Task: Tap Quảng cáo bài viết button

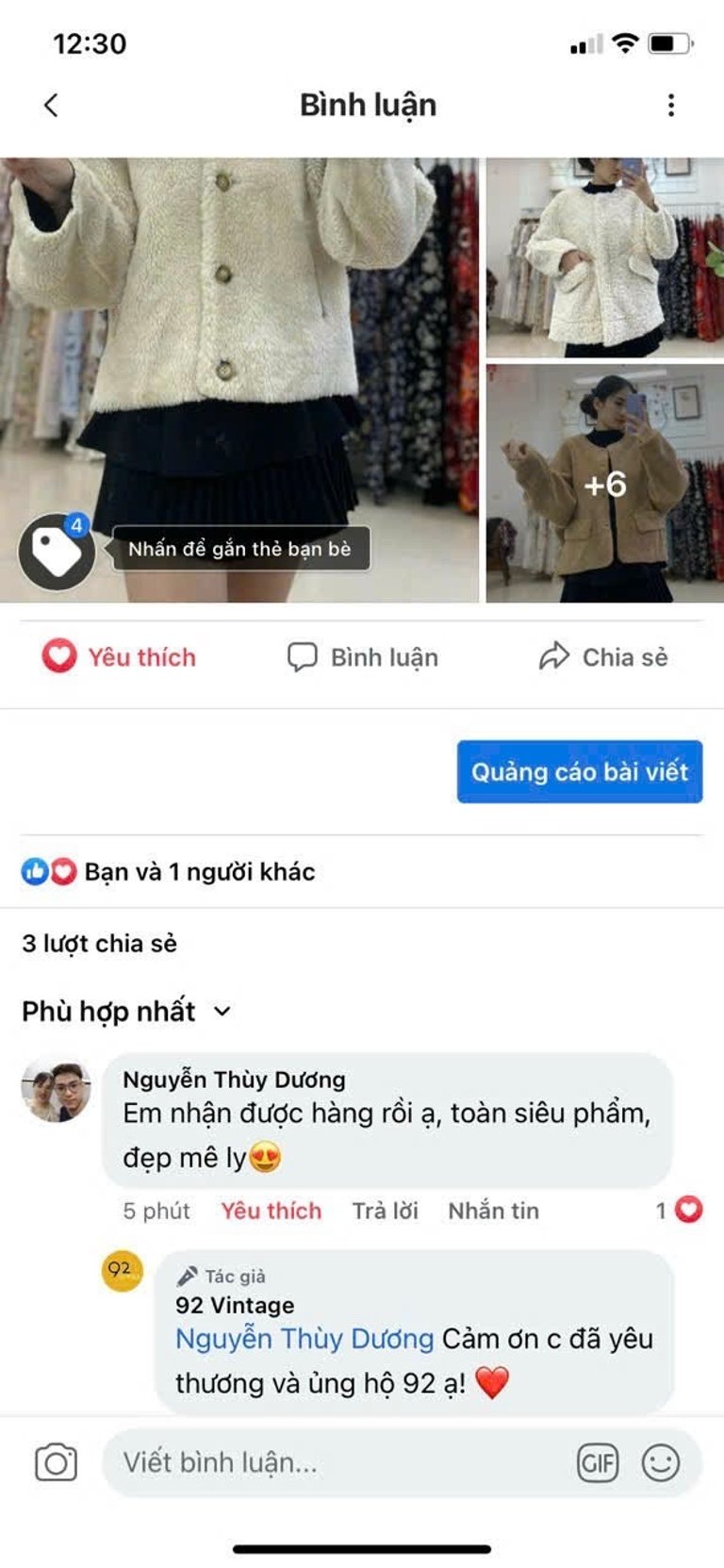Action: click(x=579, y=772)
